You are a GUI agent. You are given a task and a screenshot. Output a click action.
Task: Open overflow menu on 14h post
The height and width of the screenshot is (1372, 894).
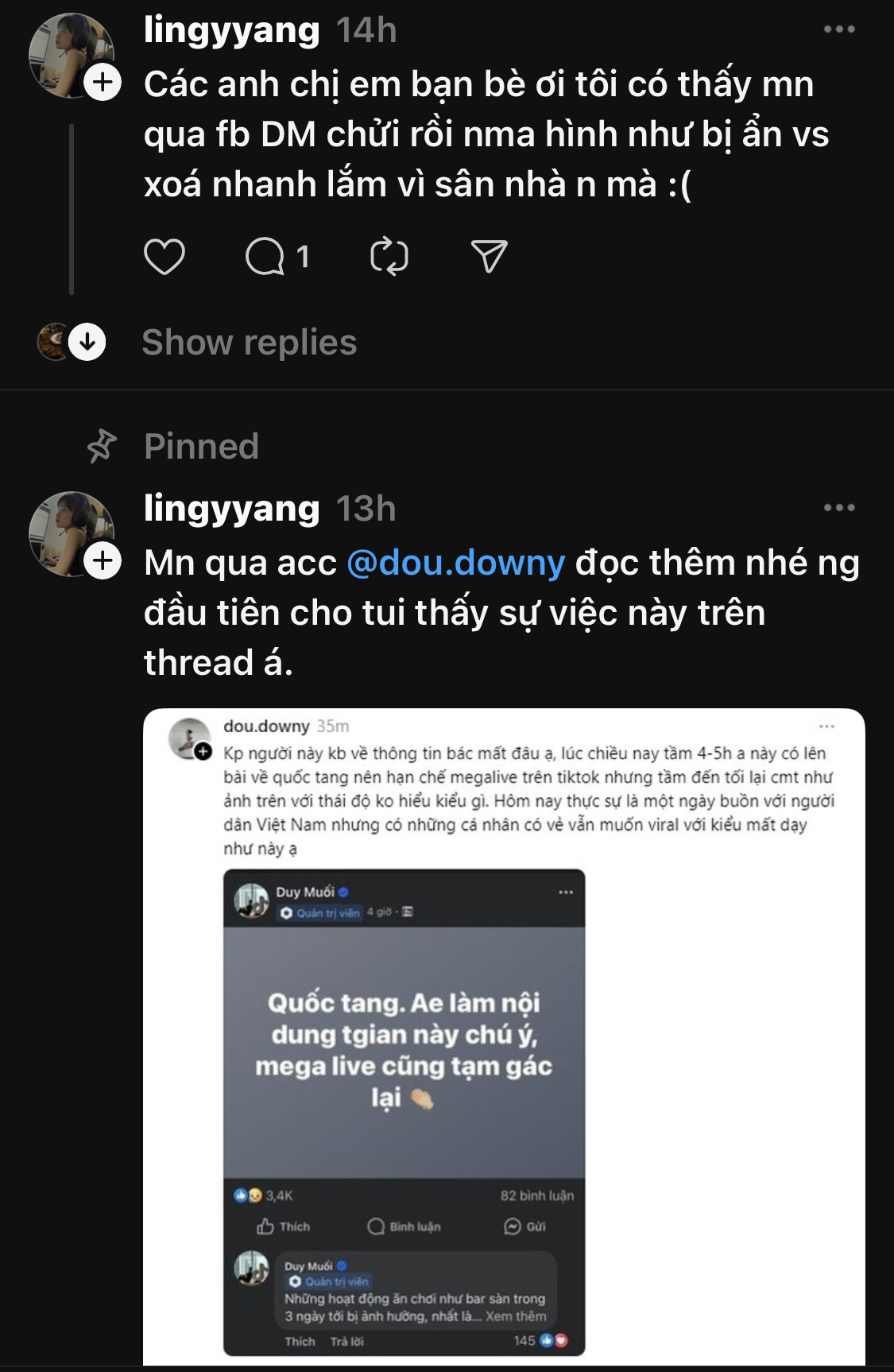838,29
